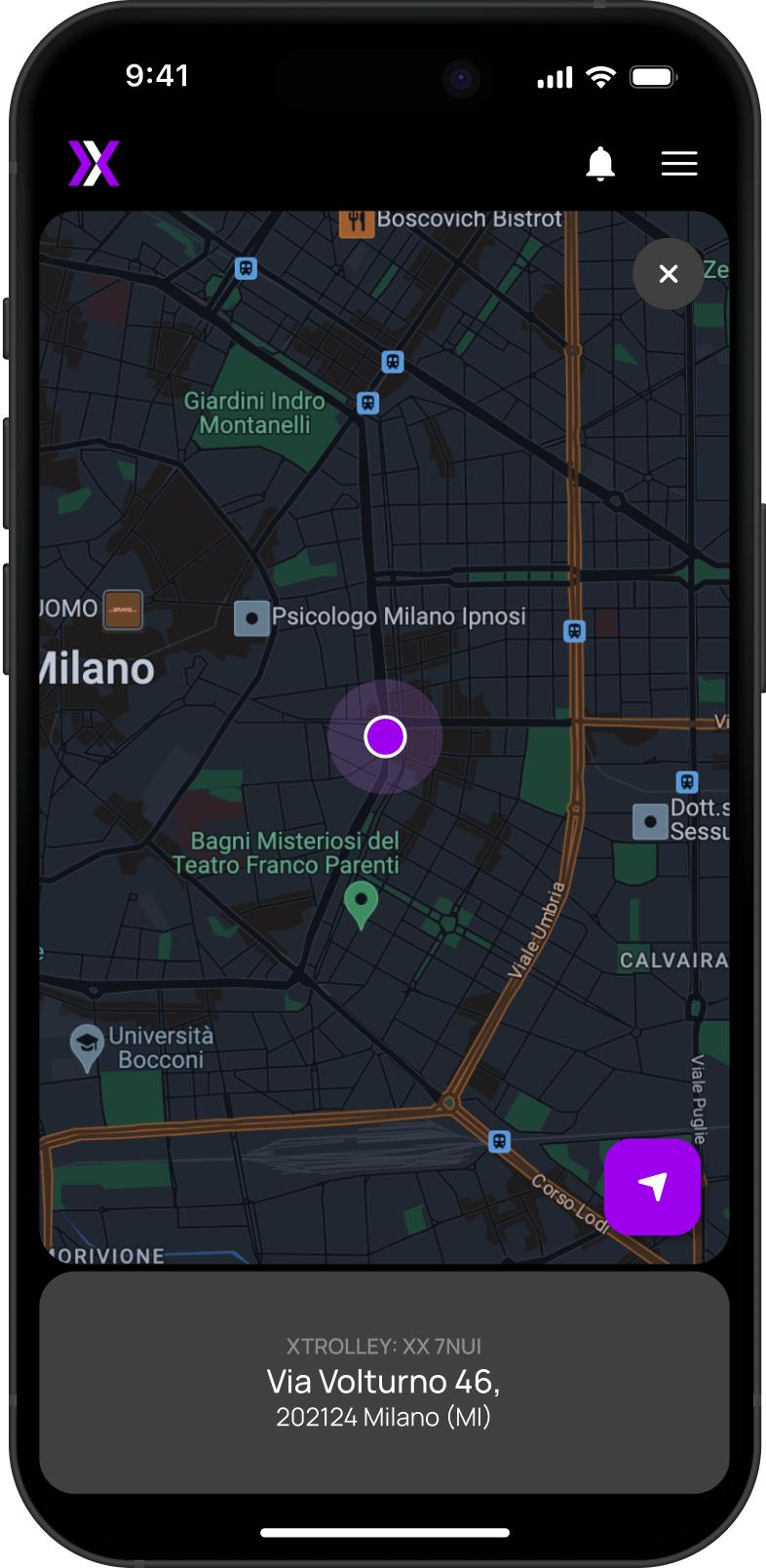
Task: Select Psicologo Milano Ipnosi place marker
Action: (x=252, y=618)
